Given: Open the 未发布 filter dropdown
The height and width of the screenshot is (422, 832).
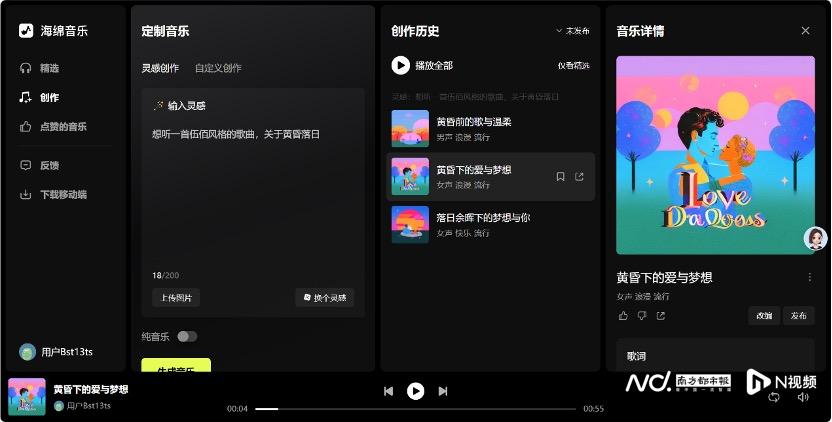Looking at the screenshot, I should tap(573, 31).
